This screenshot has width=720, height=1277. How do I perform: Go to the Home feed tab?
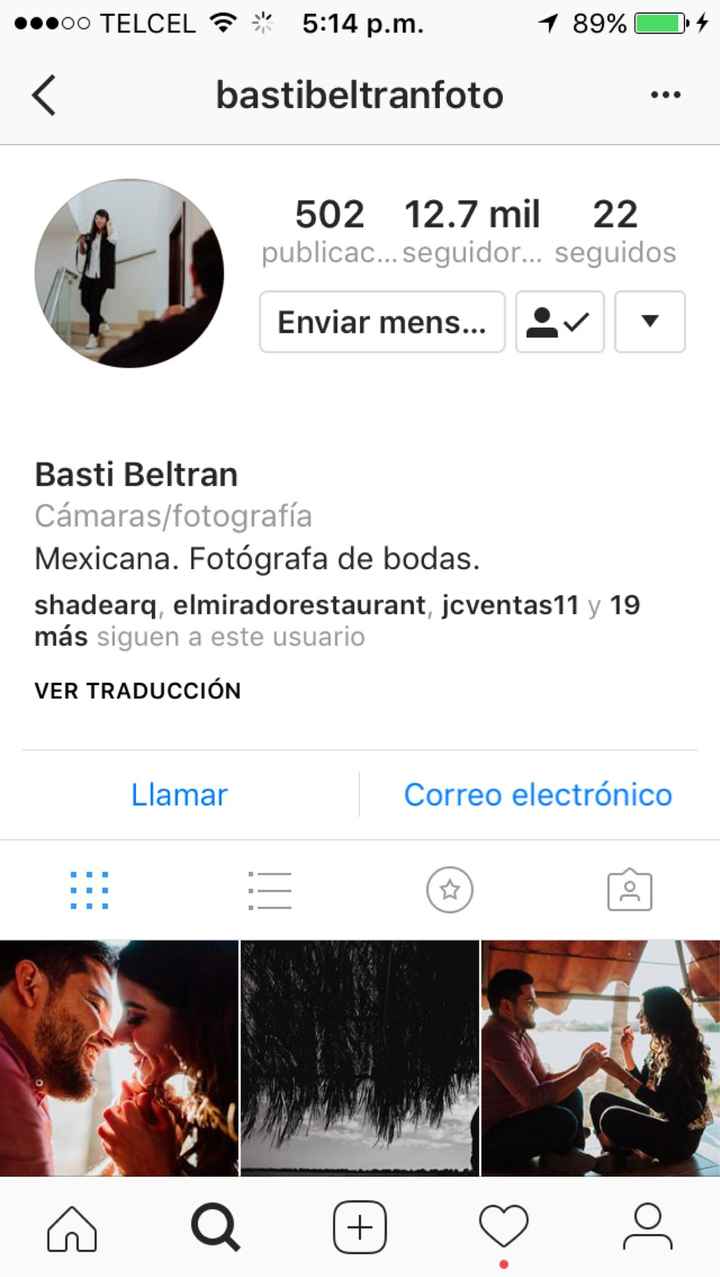(x=72, y=1227)
